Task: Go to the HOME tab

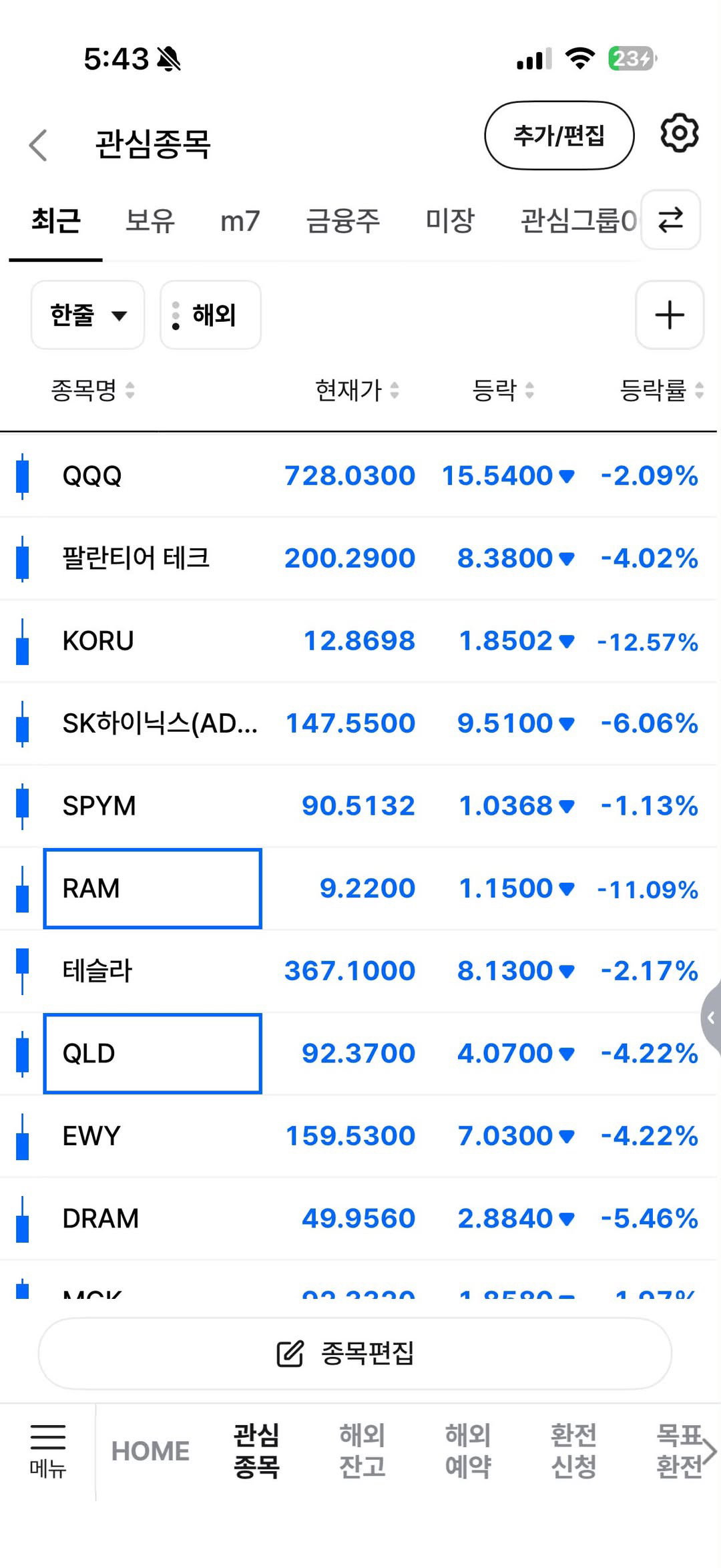Action: (150, 1451)
